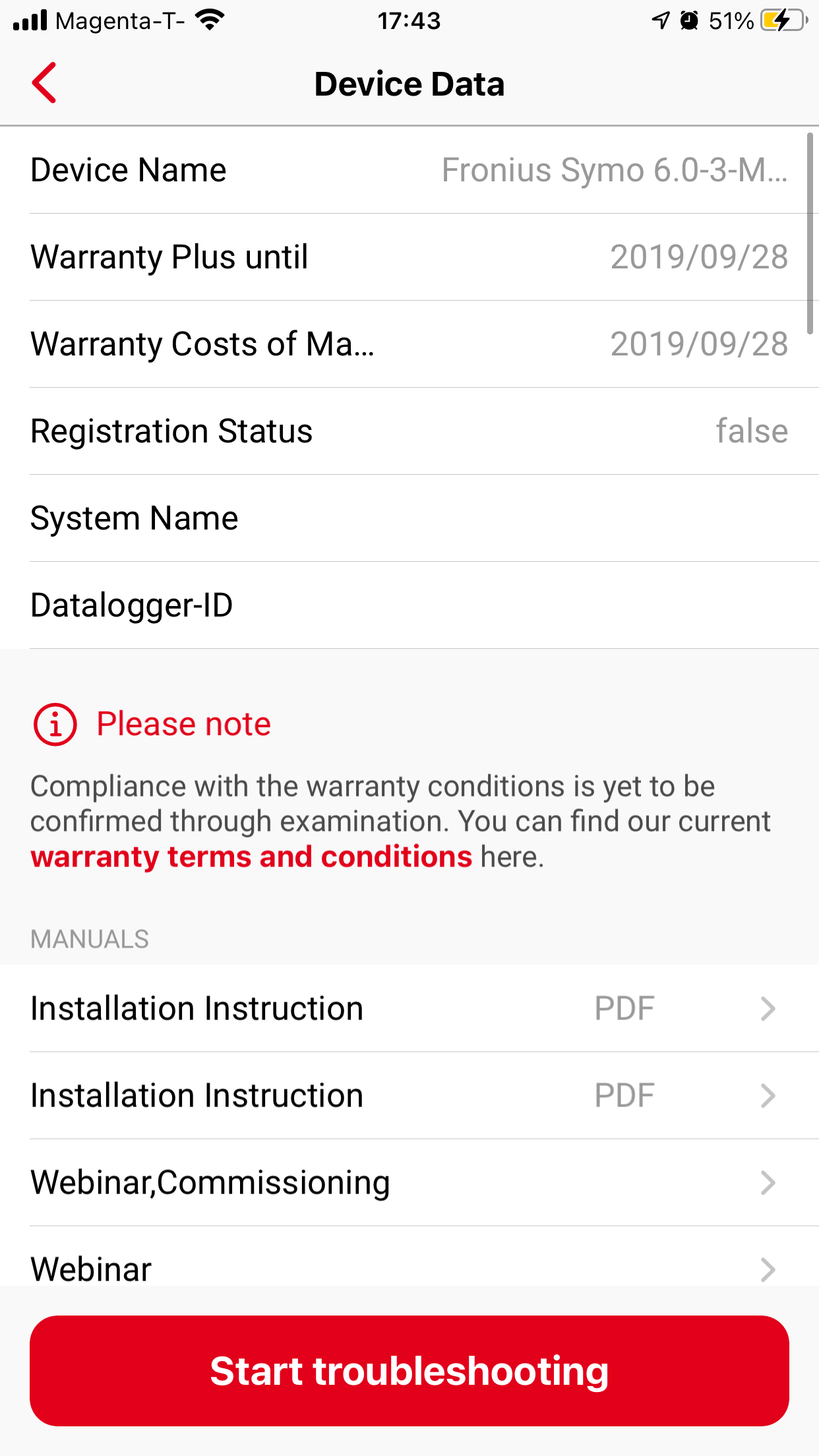The image size is (819, 1456).
Task: Tap the alarm clock status bar icon
Action: [688, 20]
